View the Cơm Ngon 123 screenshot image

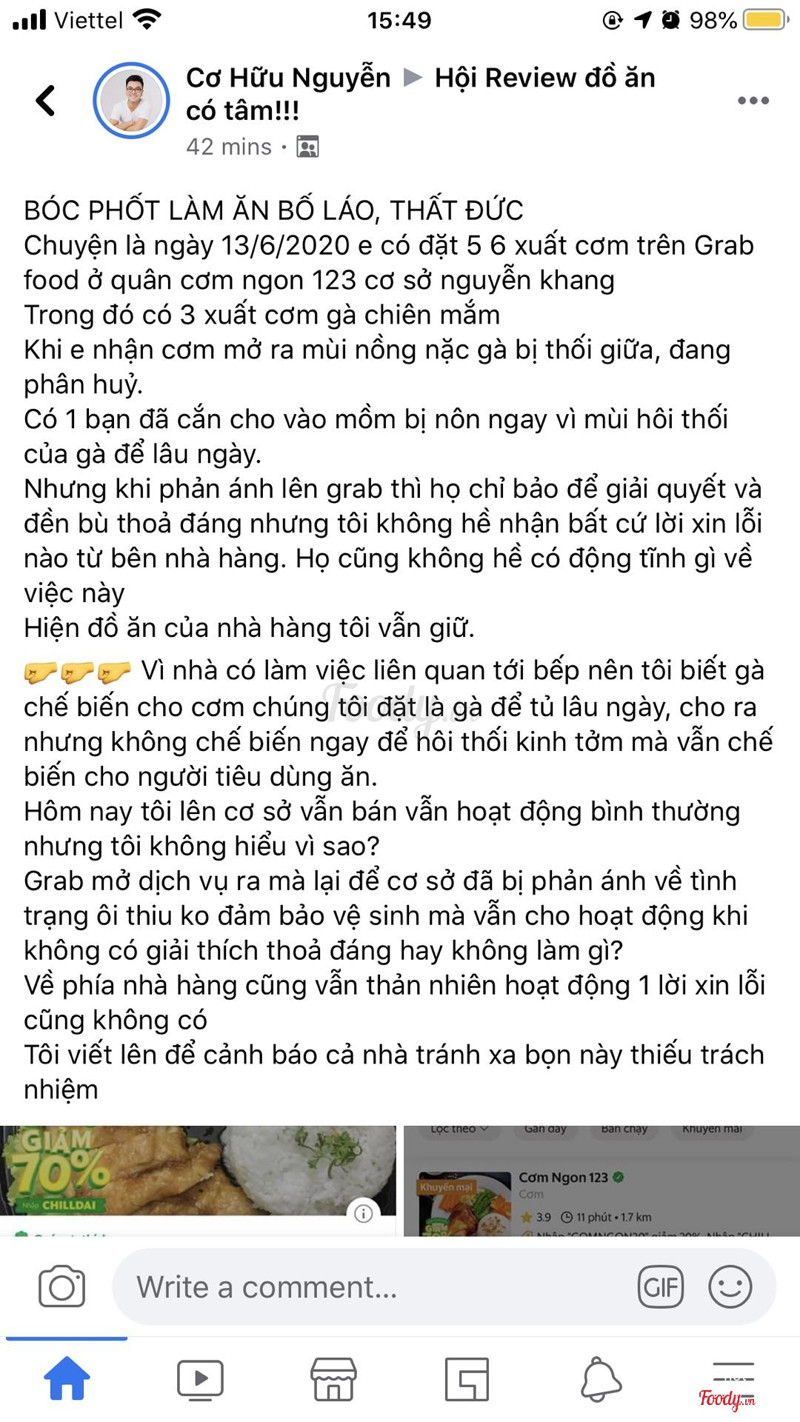[601, 1180]
